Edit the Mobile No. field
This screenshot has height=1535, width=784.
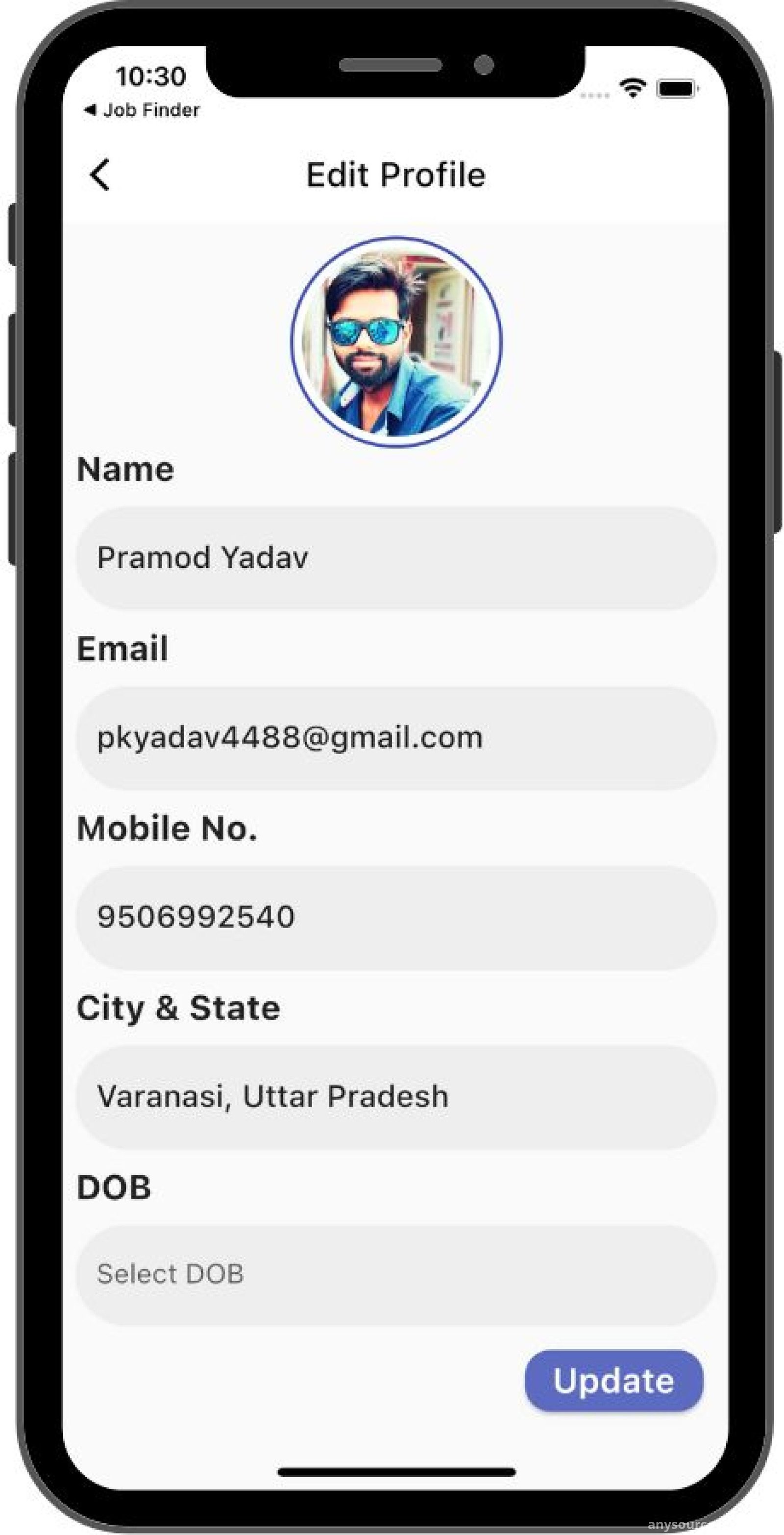(x=396, y=917)
